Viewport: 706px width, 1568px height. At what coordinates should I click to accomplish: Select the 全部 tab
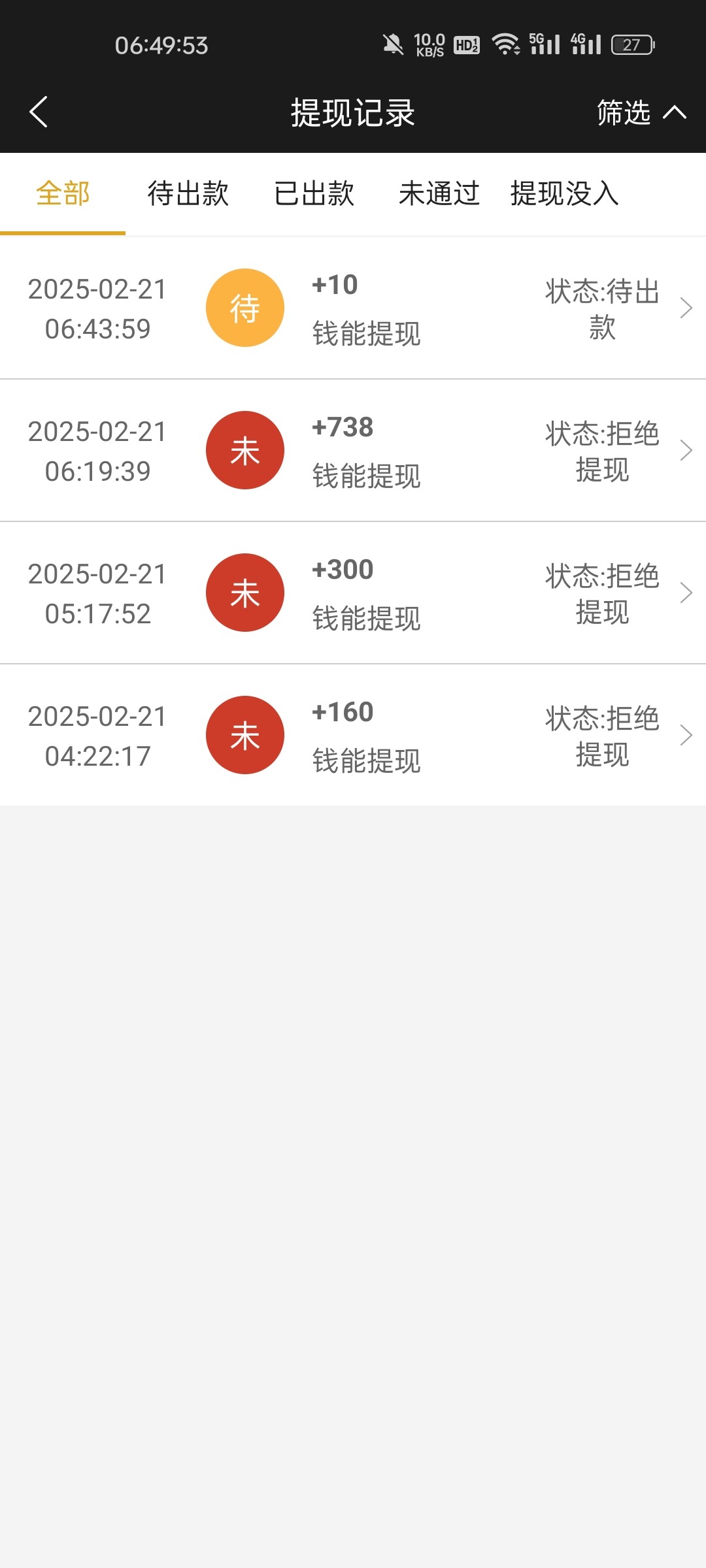pyautogui.click(x=63, y=194)
